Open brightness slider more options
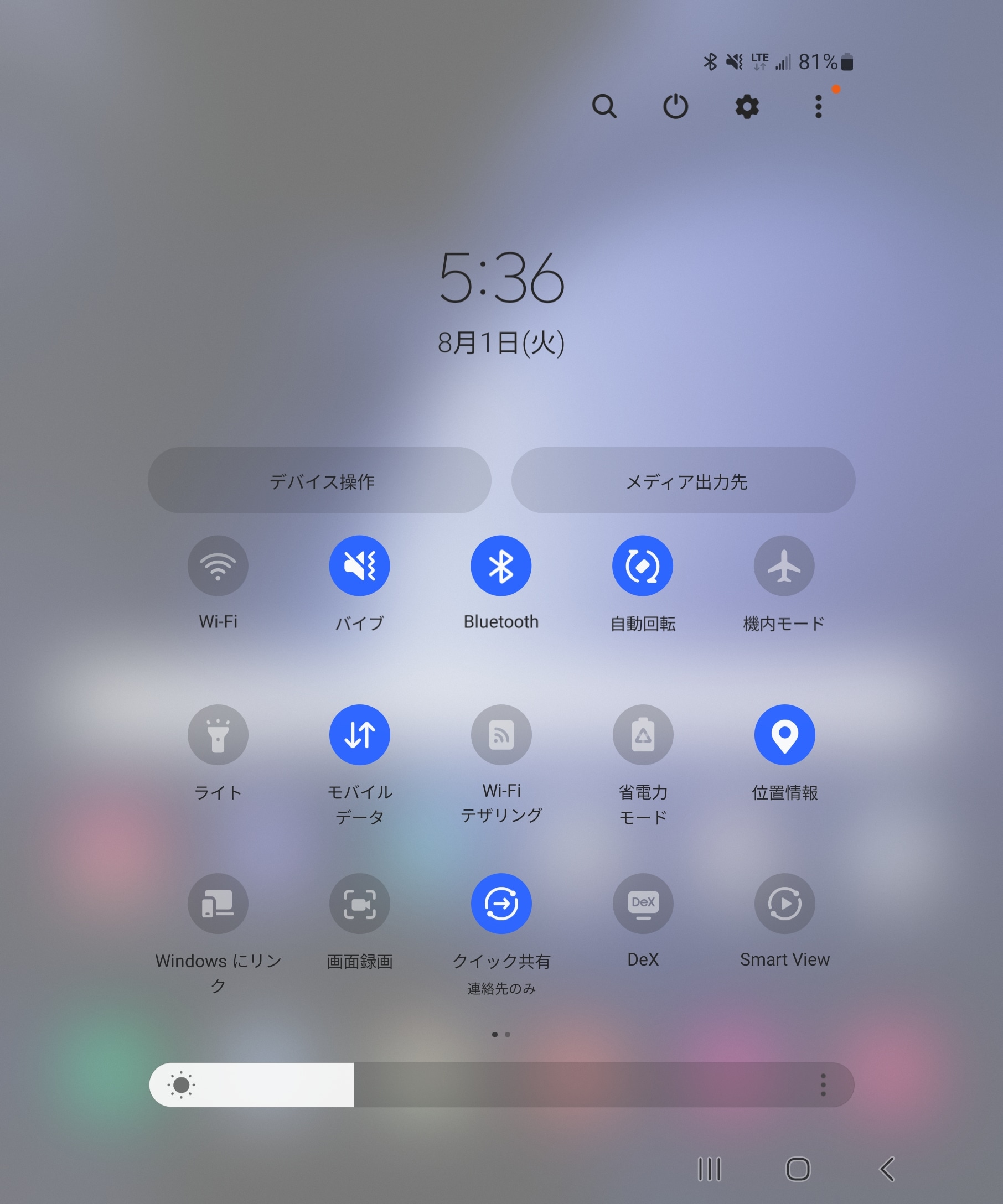The image size is (1003, 1204). (x=823, y=1084)
